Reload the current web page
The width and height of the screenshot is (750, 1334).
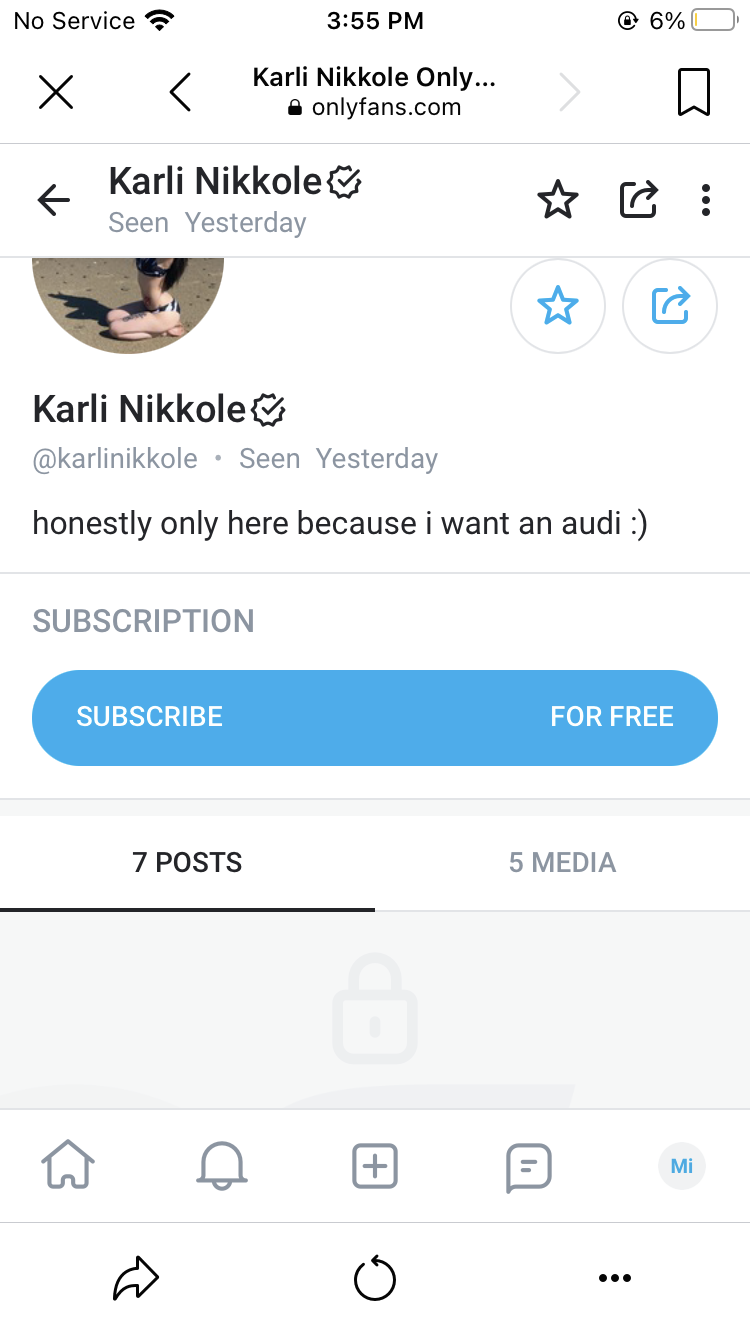(375, 1278)
